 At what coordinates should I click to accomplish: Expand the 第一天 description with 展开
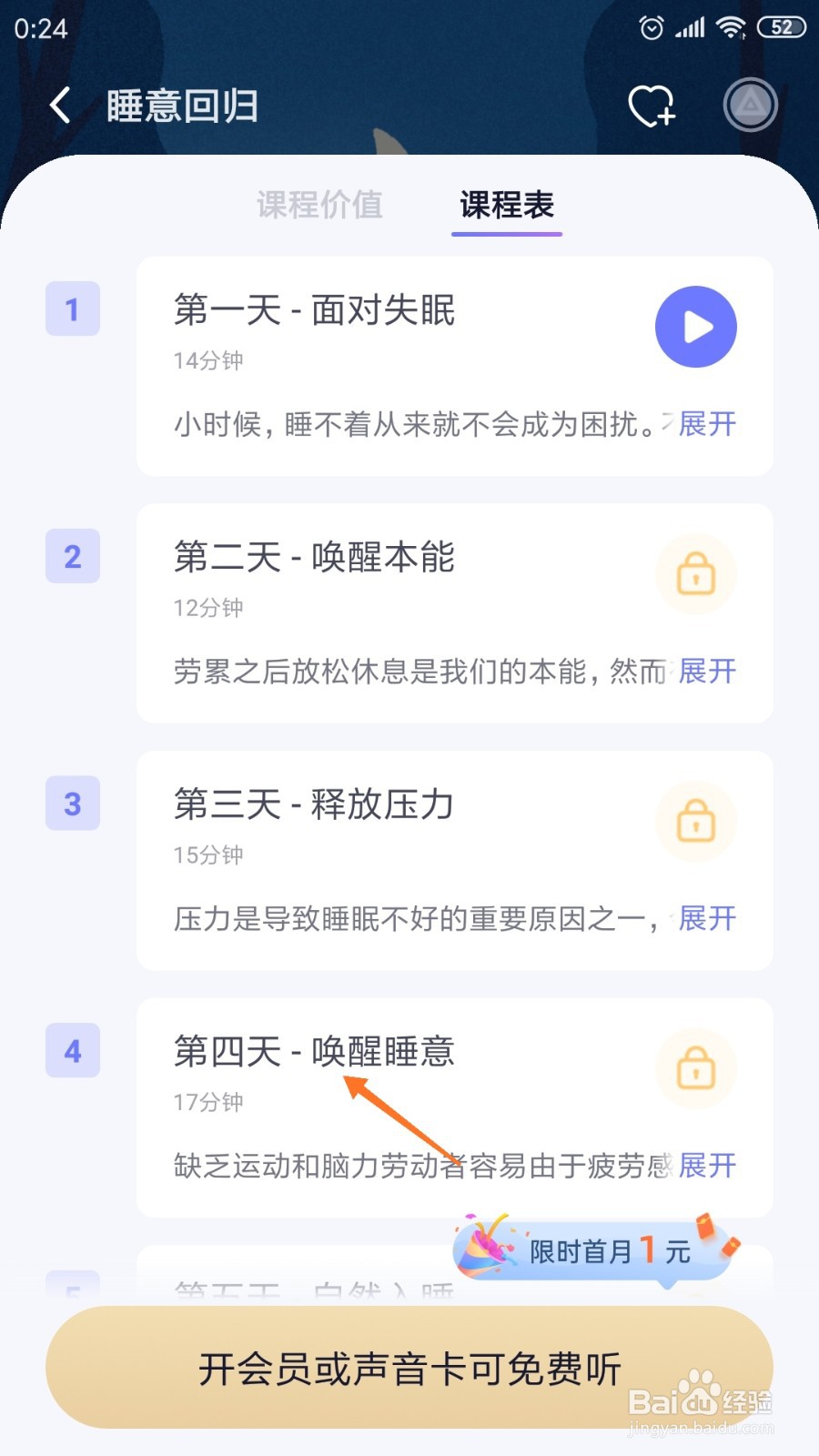point(707,424)
